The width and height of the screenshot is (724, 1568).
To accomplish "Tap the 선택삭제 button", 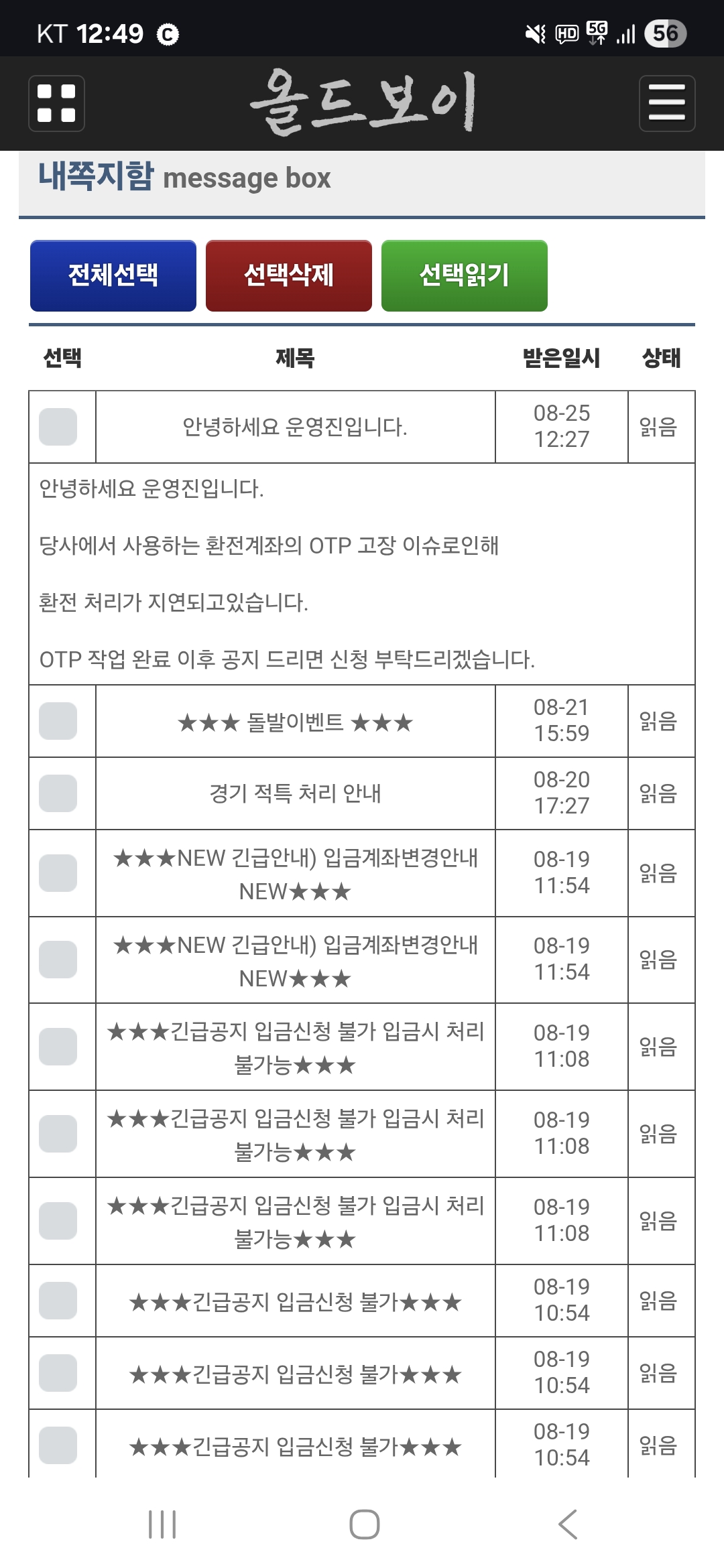I will [289, 275].
